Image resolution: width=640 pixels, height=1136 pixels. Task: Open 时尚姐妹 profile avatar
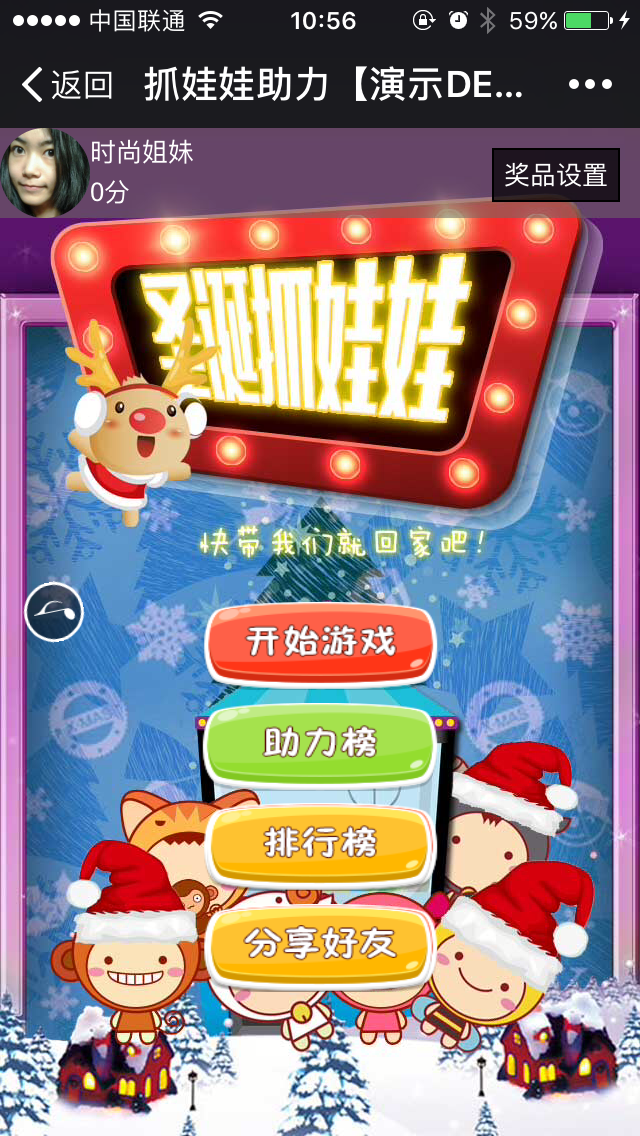(x=44, y=172)
